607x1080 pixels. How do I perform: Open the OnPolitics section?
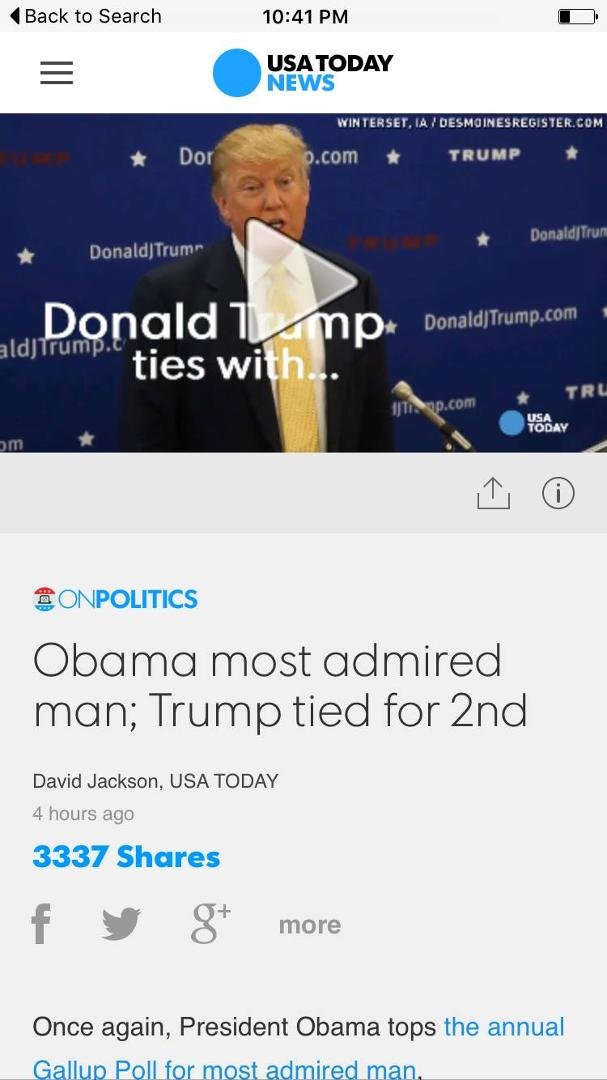click(115, 599)
